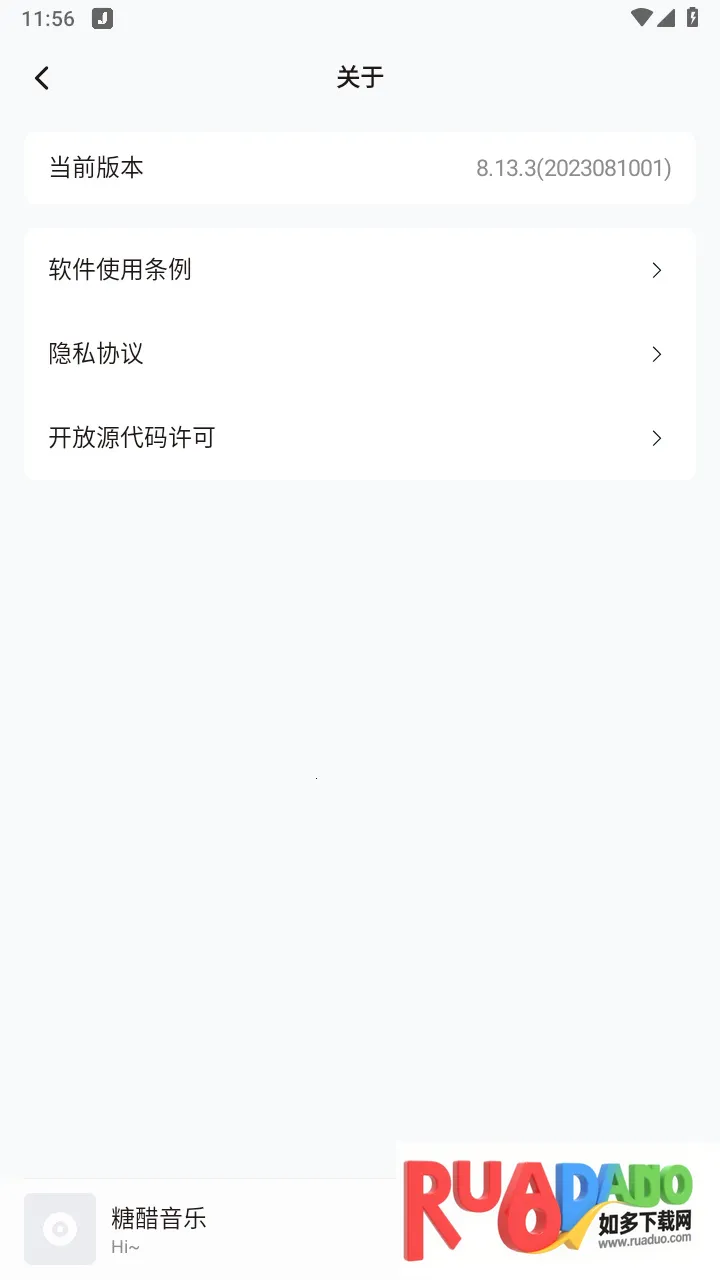Screen dimensions: 720x1280
Task: Open 隐私协议 row
Action: [x=359, y=354]
